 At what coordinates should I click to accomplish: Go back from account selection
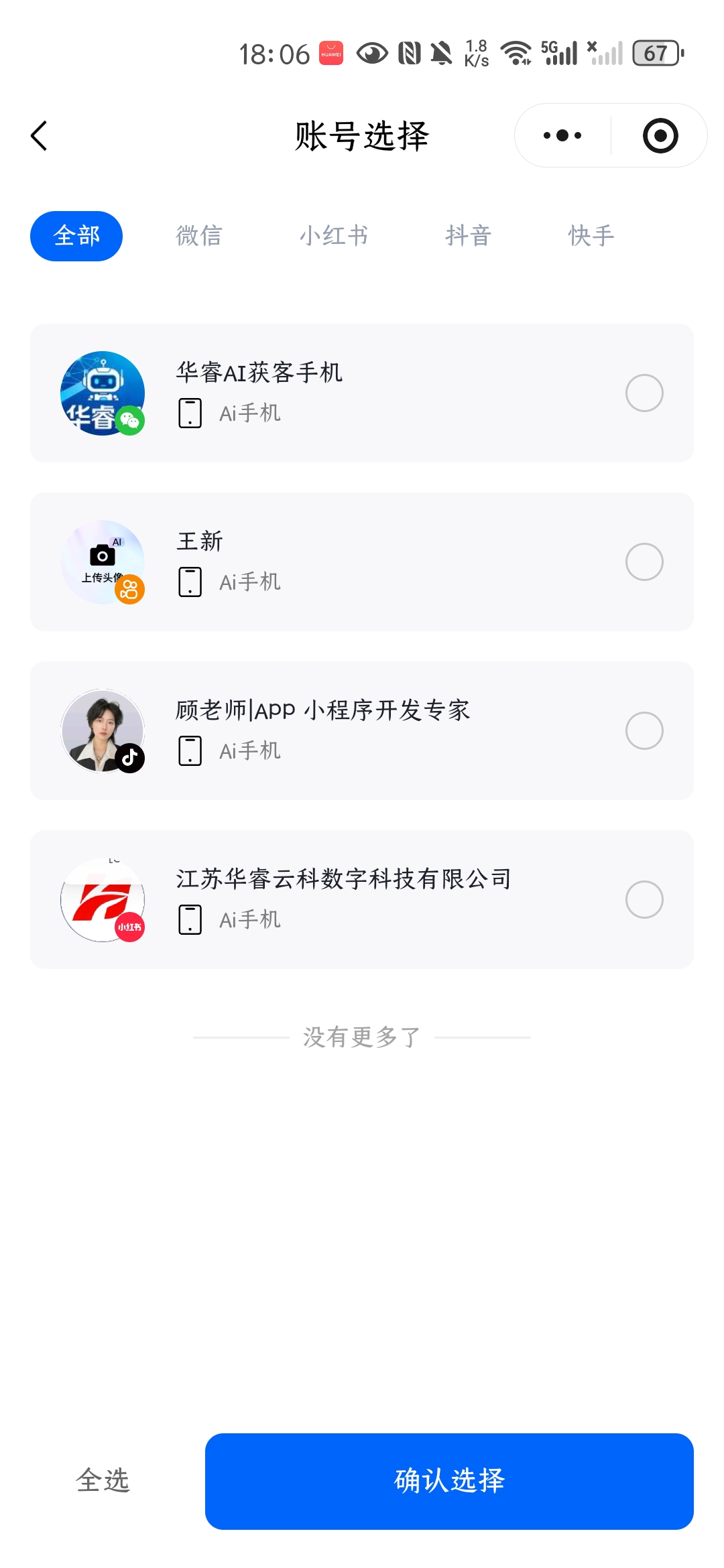click(40, 136)
